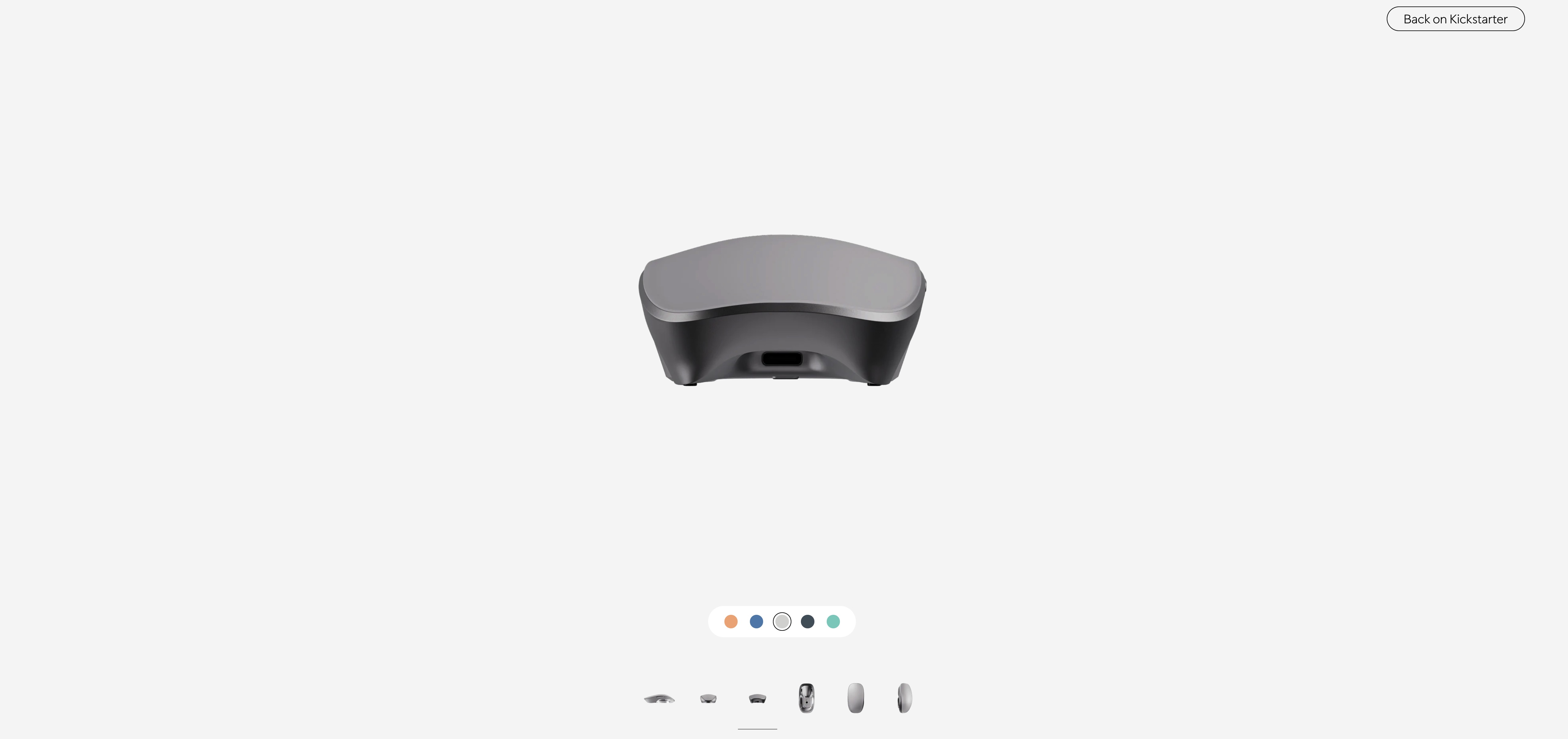Select the orange color swatch

(731, 622)
